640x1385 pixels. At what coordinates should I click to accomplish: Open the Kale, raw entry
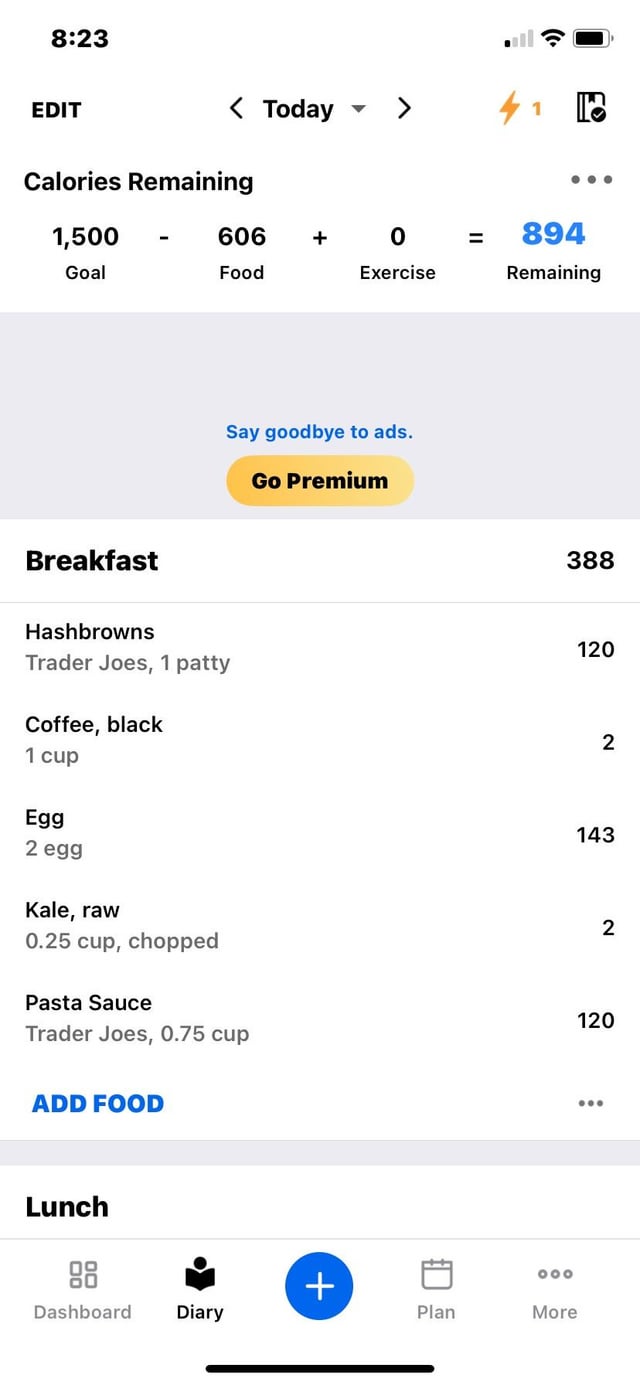click(x=320, y=926)
